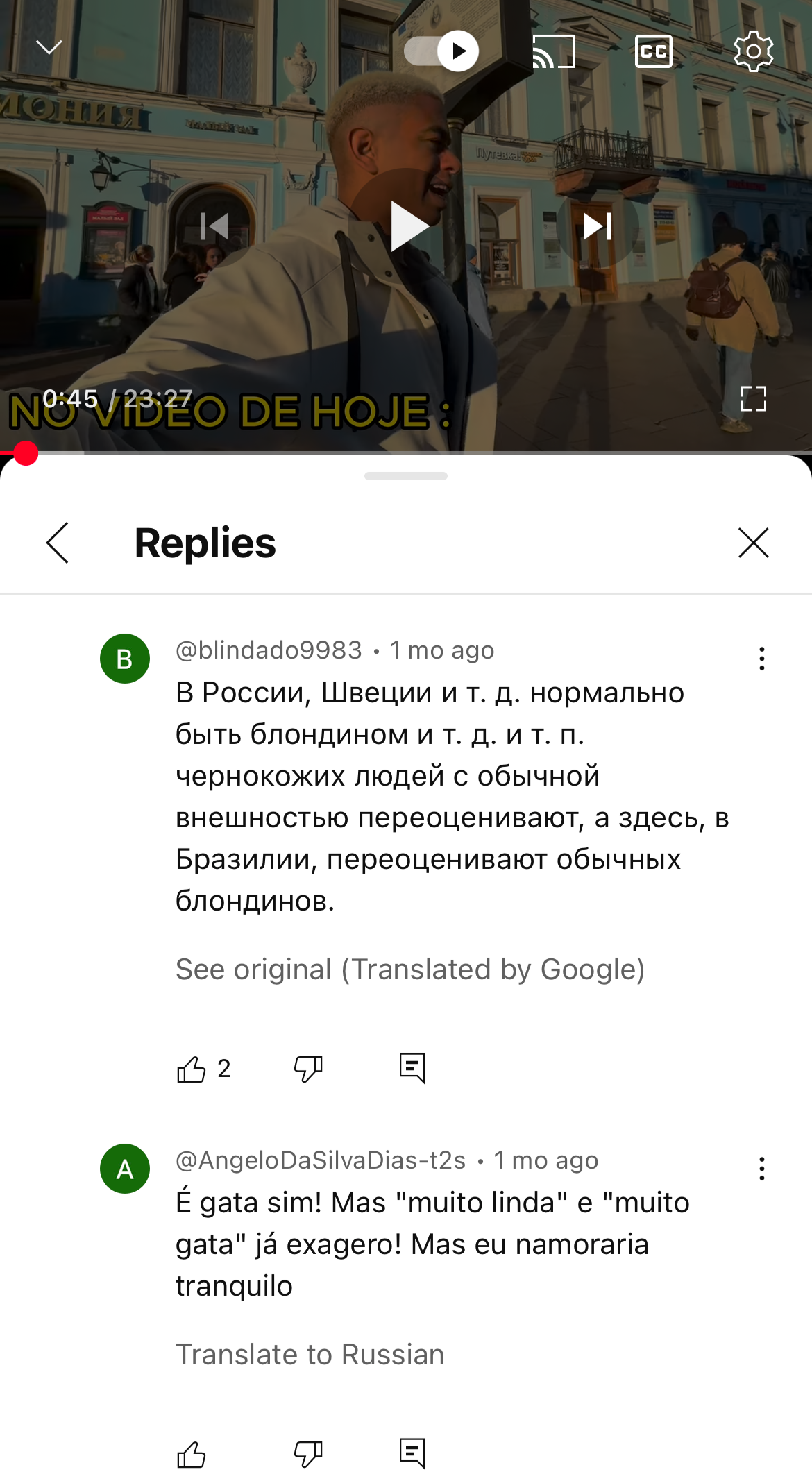Cast the video to a device
Screen dimensions: 812x1481
(553, 51)
